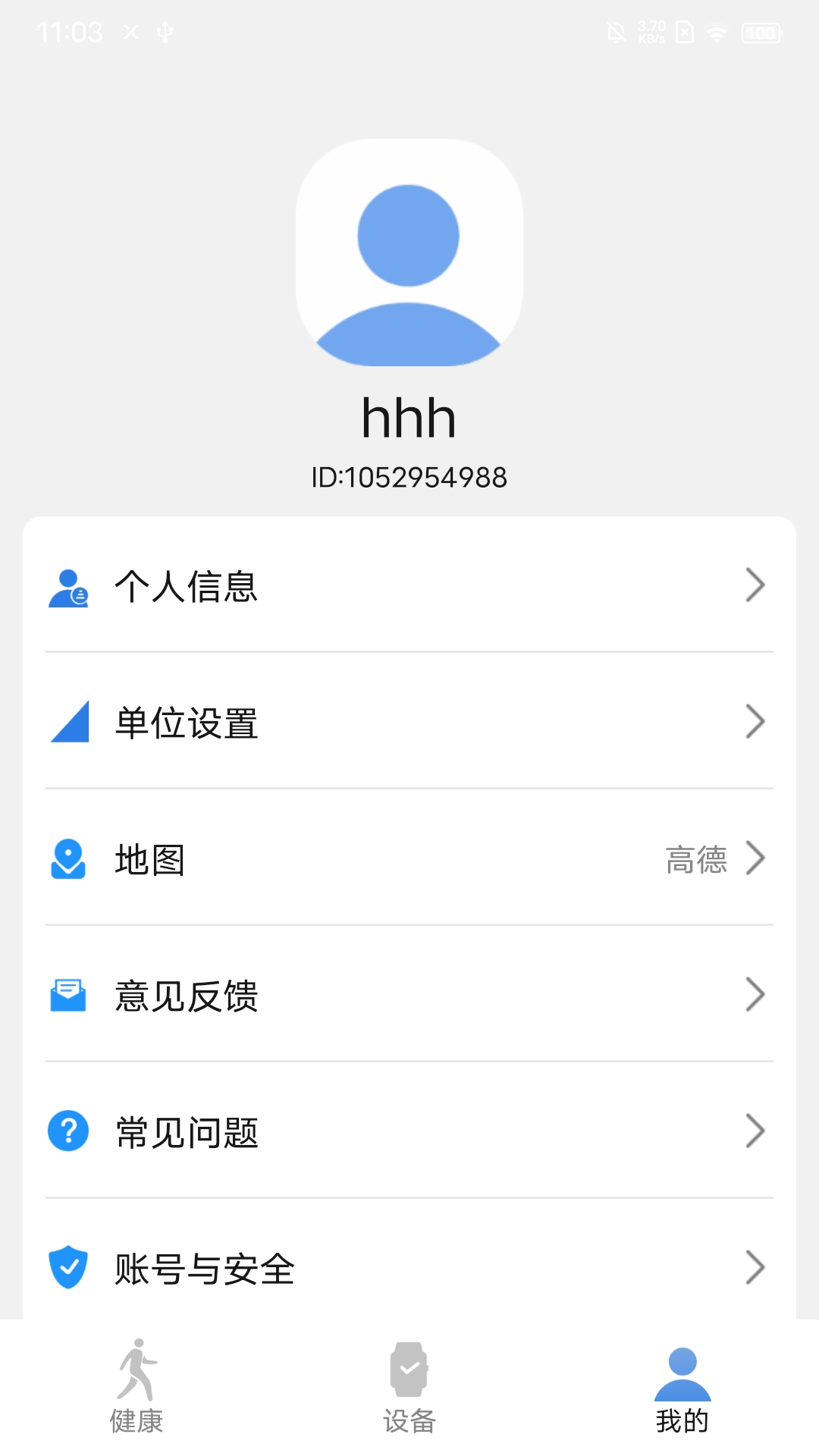Viewport: 819px width, 1456px height.
Task: Open 意见反馈 feedback page
Action: coord(409,995)
